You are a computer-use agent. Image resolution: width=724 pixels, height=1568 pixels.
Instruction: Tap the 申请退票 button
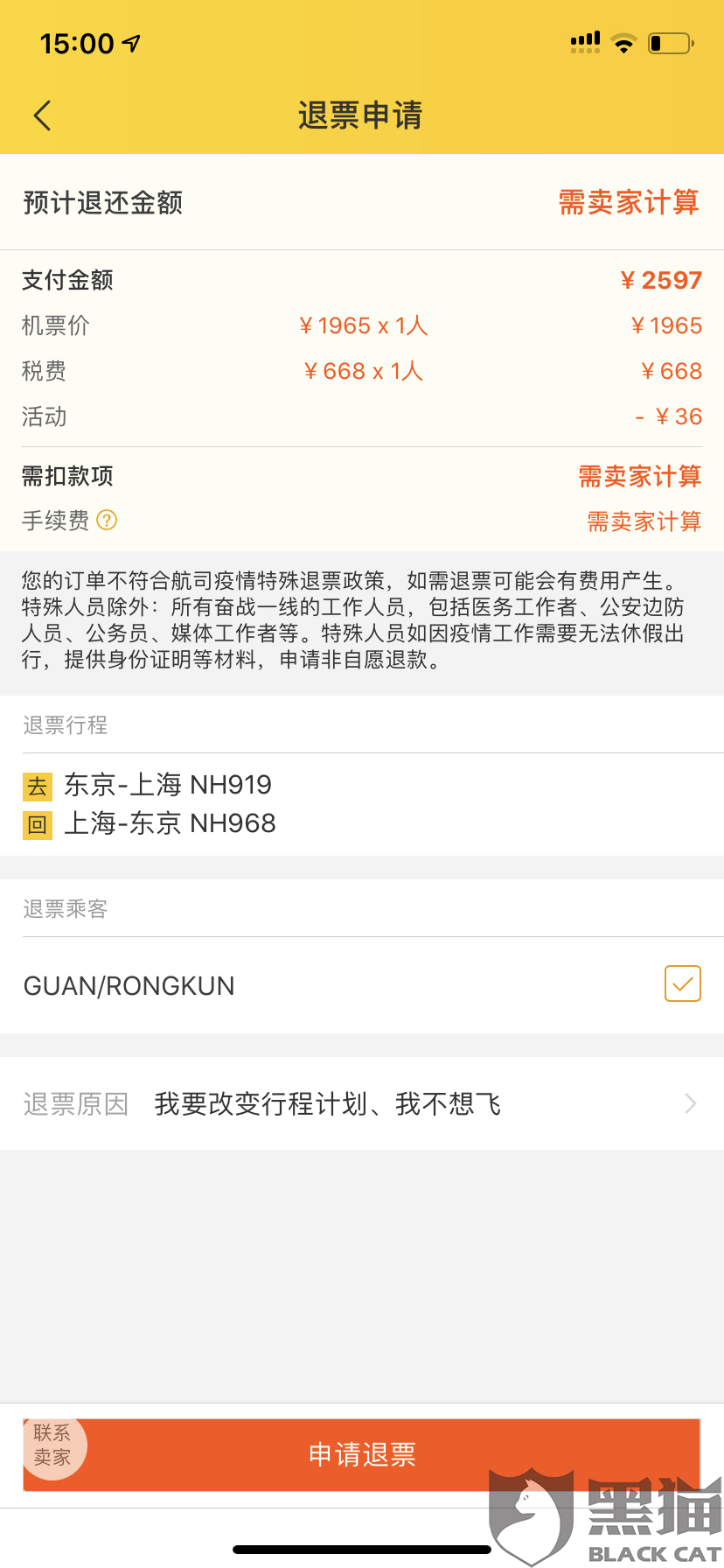click(362, 1455)
